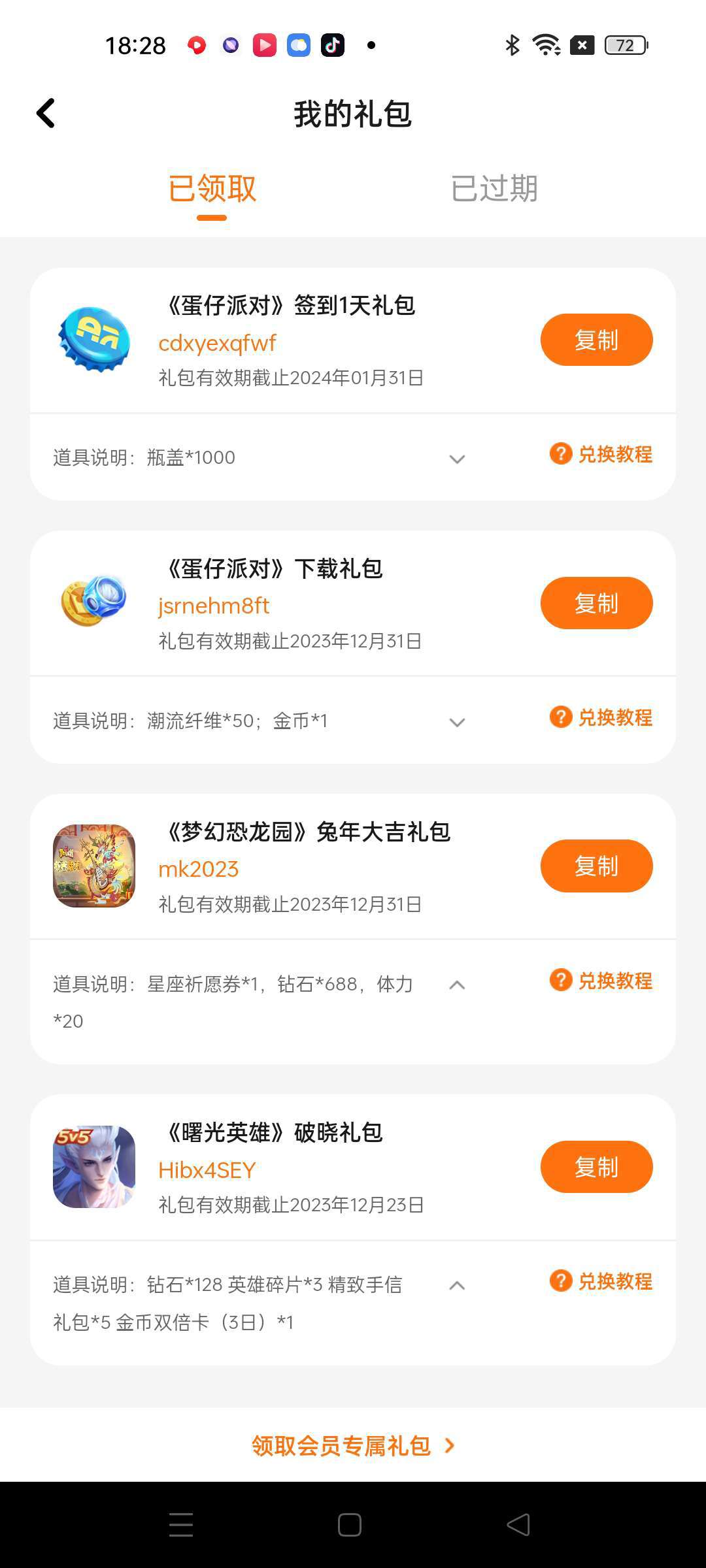This screenshot has height=1568, width=706.
Task: Switch to the 已过期 tab
Action: click(494, 189)
